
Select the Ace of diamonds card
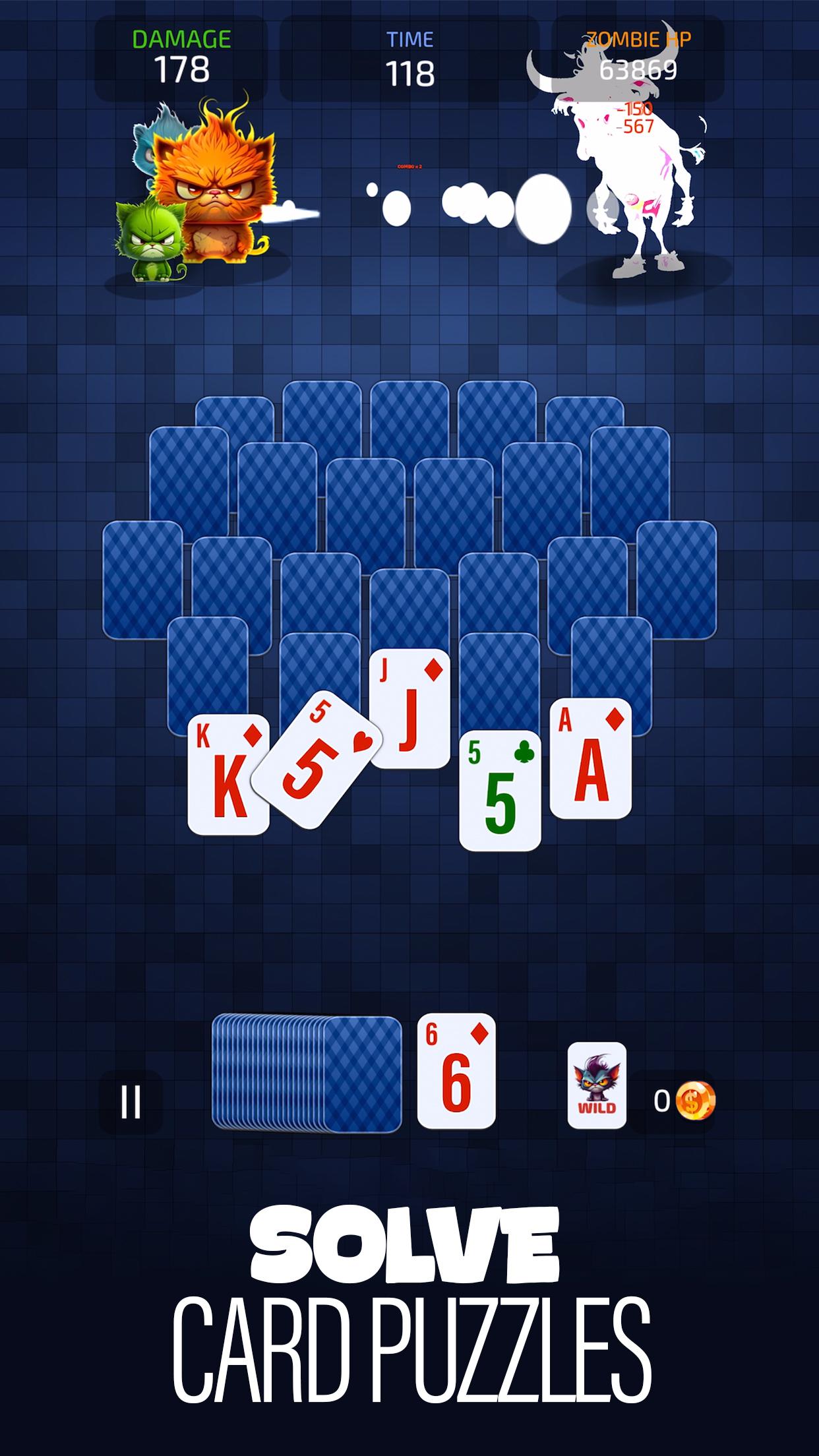591,759
